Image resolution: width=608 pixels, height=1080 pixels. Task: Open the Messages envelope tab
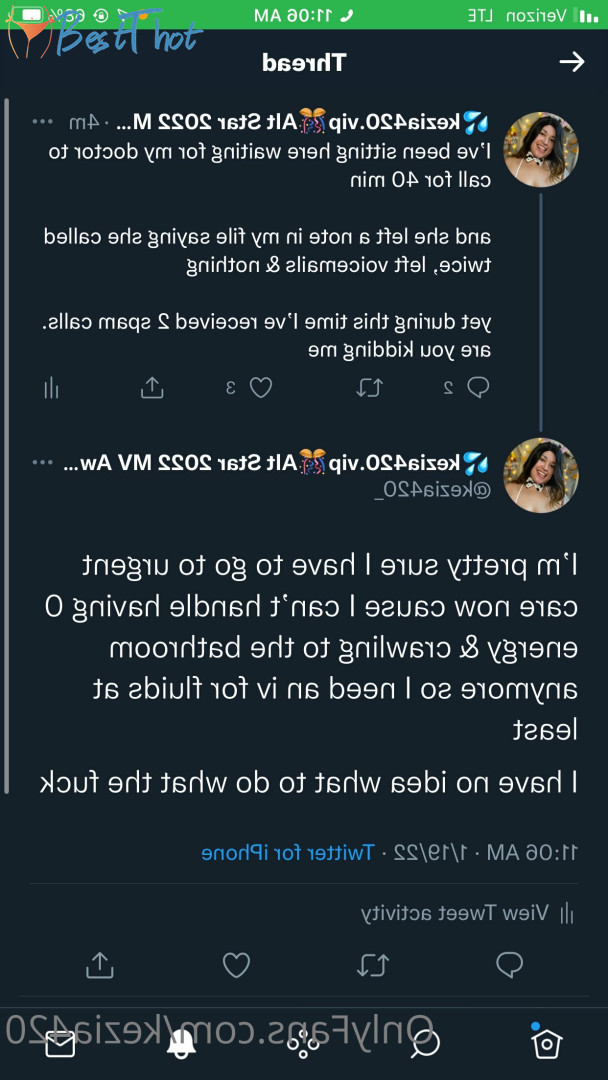pos(60,1044)
